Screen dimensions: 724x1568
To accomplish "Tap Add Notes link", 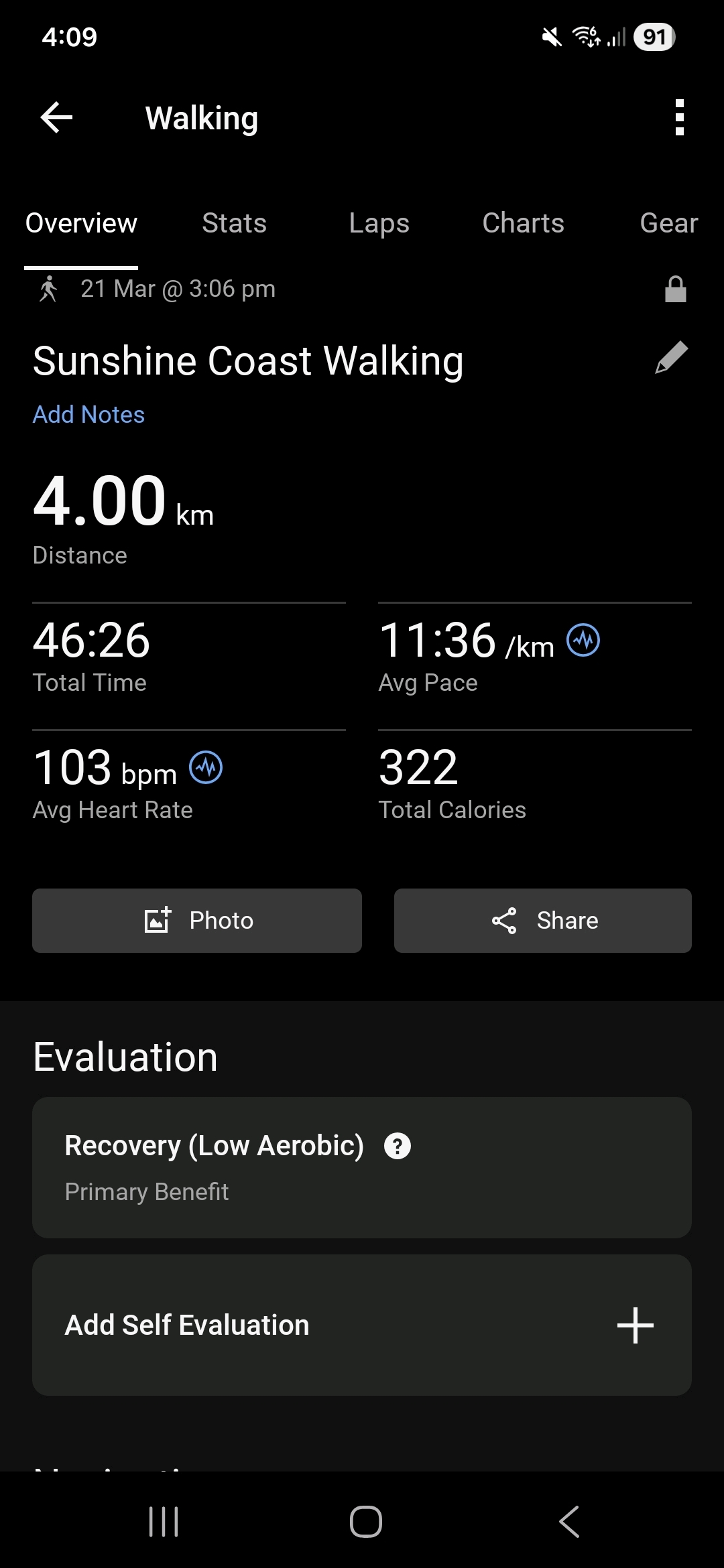I will point(88,415).
